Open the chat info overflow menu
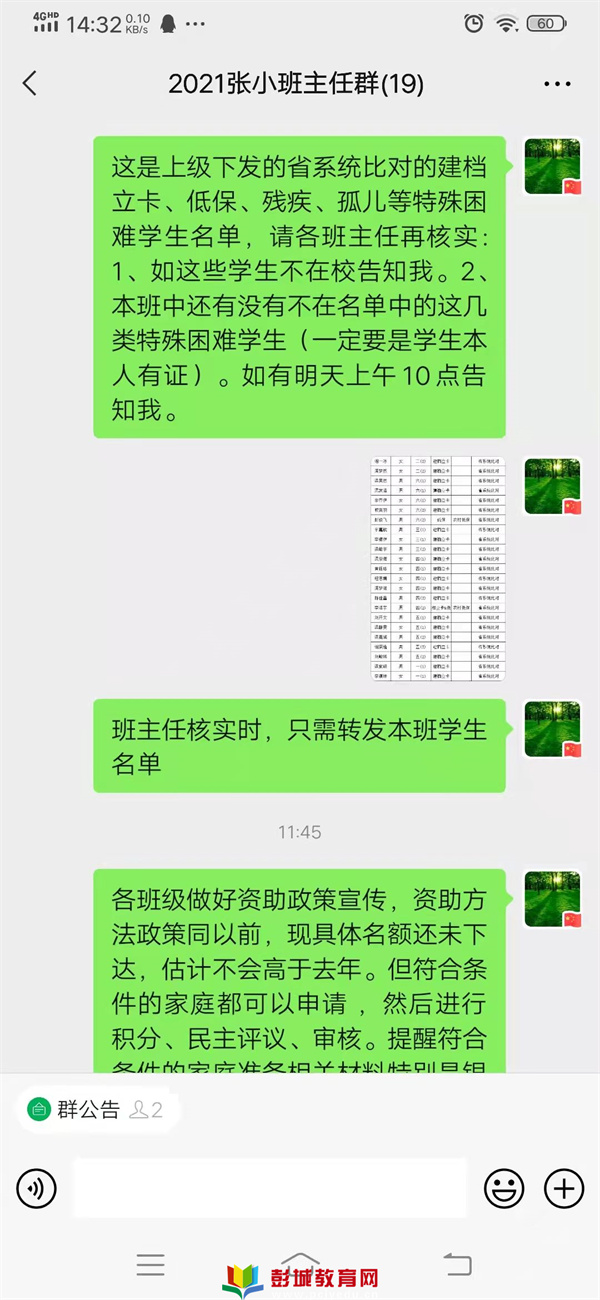 pyautogui.click(x=557, y=84)
